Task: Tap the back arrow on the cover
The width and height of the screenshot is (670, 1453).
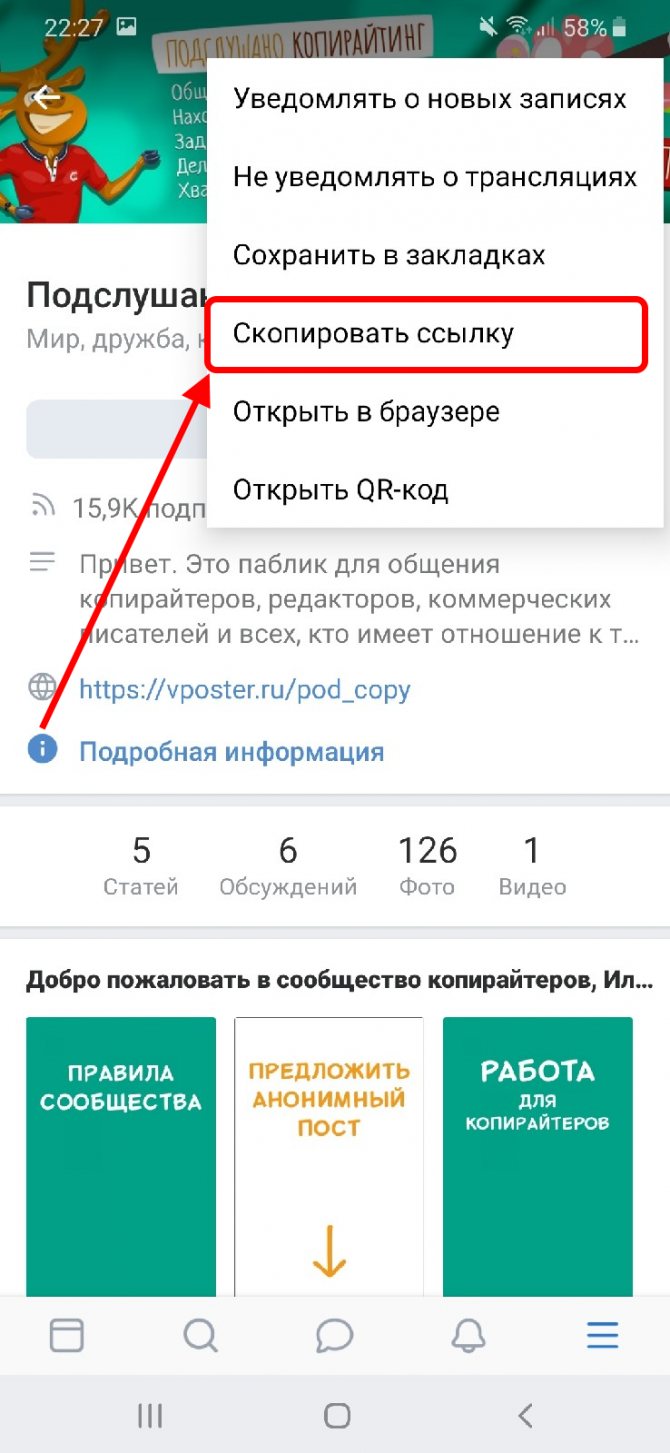Action: coord(47,97)
